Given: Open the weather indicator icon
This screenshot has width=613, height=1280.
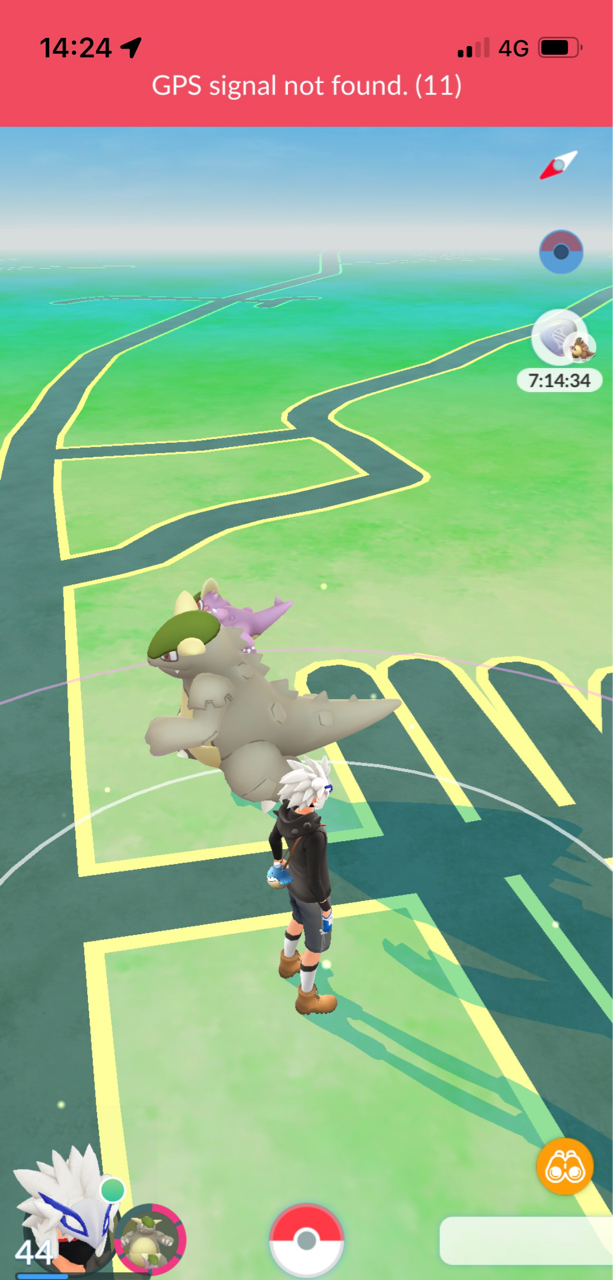Looking at the screenshot, I should click(x=561, y=252).
